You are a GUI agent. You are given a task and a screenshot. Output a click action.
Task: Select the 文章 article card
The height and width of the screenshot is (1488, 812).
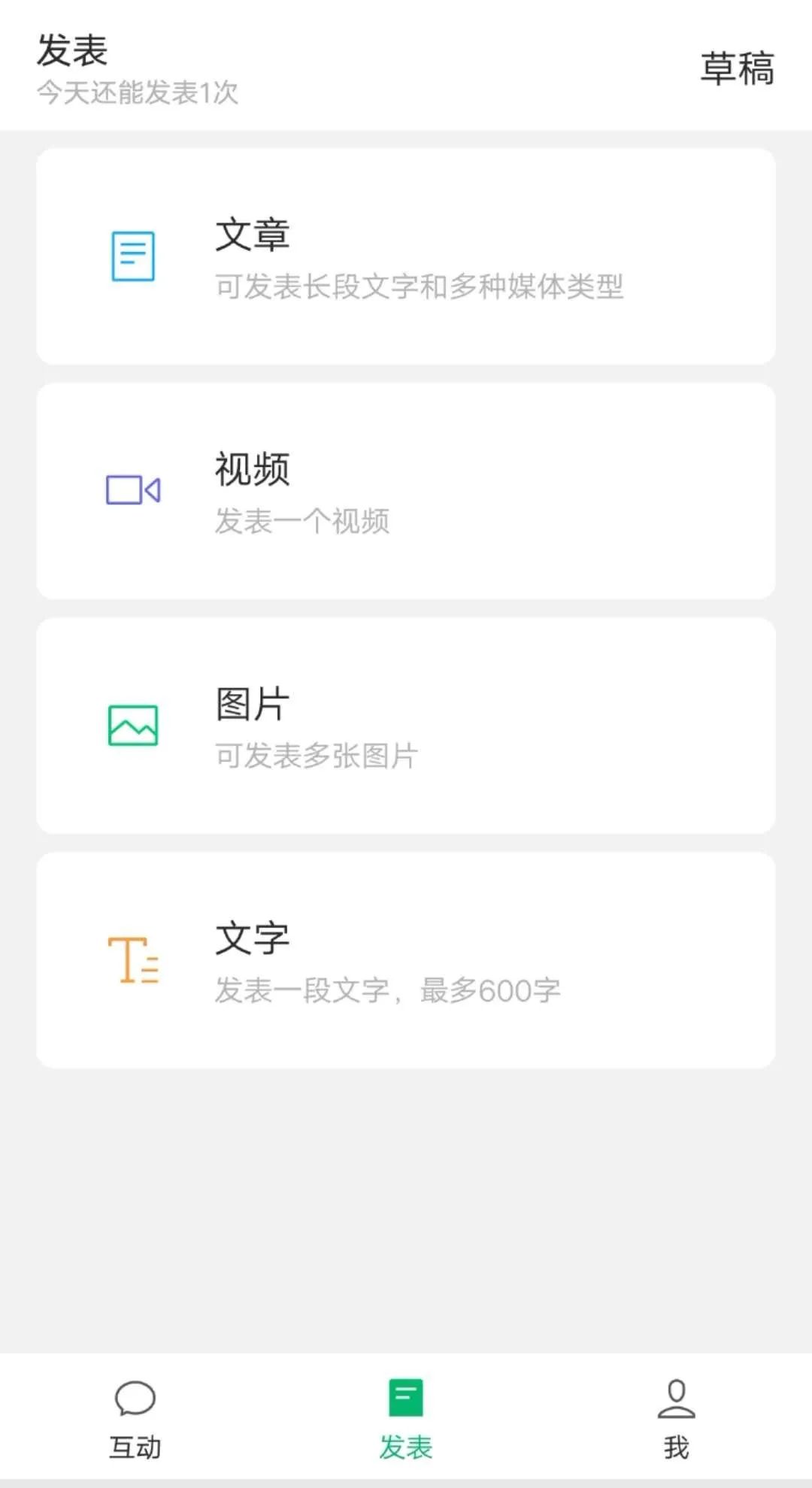point(406,256)
